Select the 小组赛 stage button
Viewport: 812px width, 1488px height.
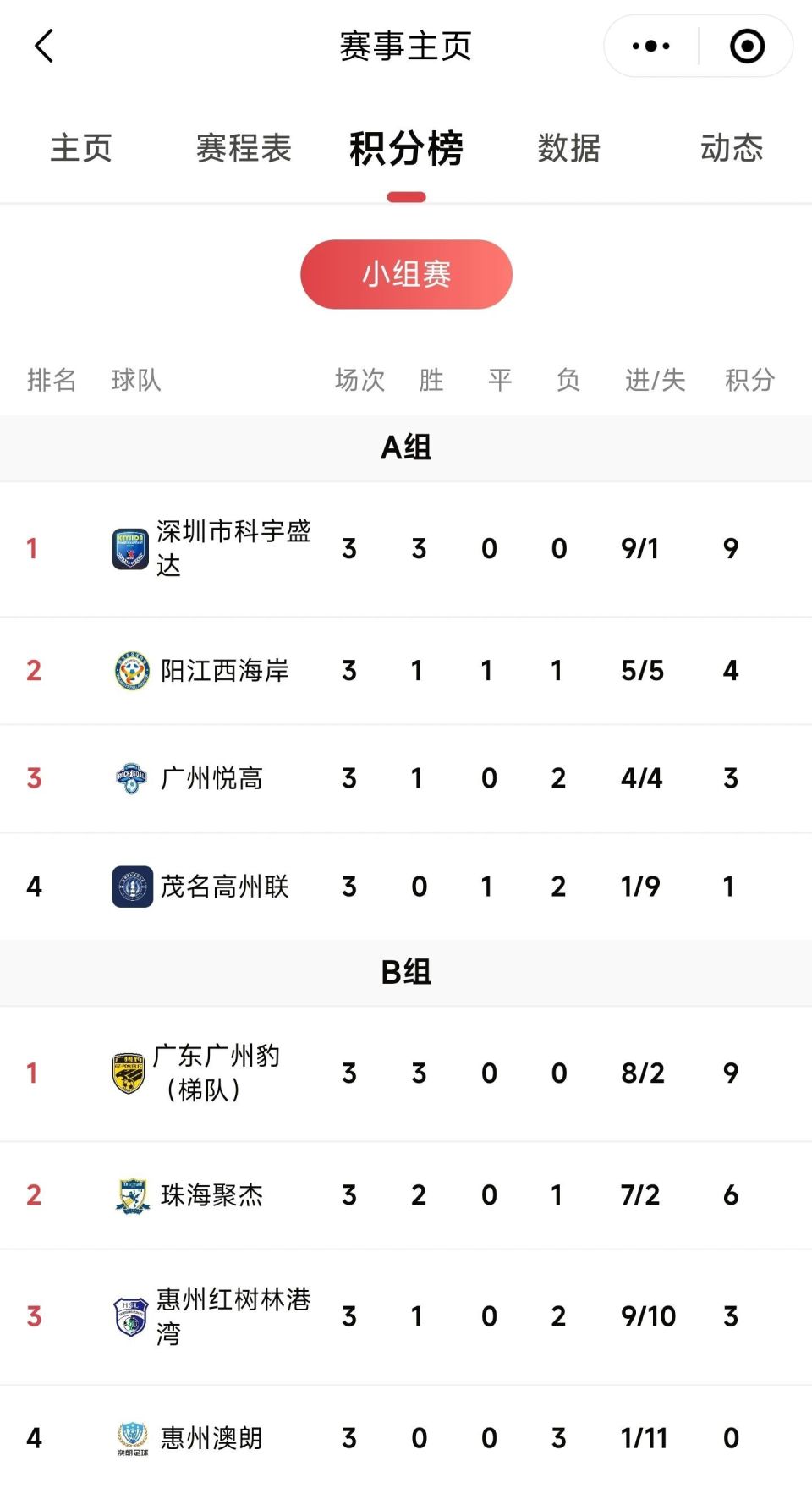[x=406, y=274]
